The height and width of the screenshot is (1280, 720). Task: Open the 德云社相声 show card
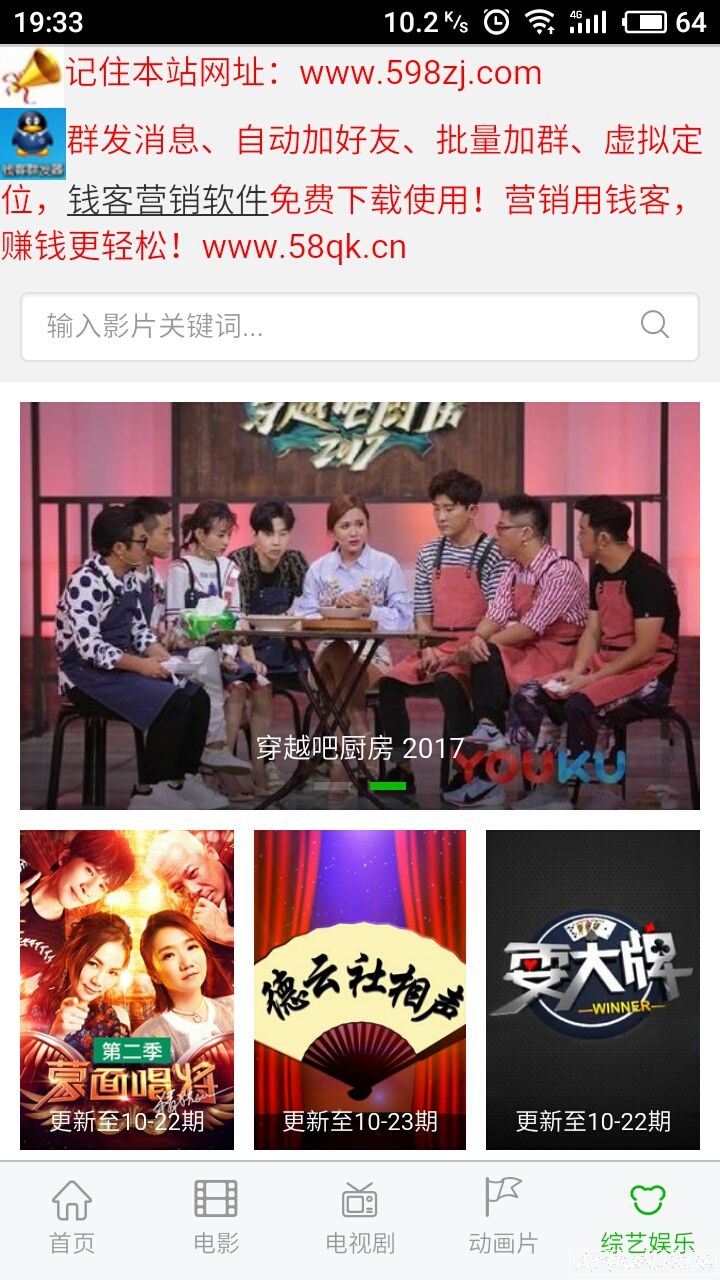pos(360,989)
